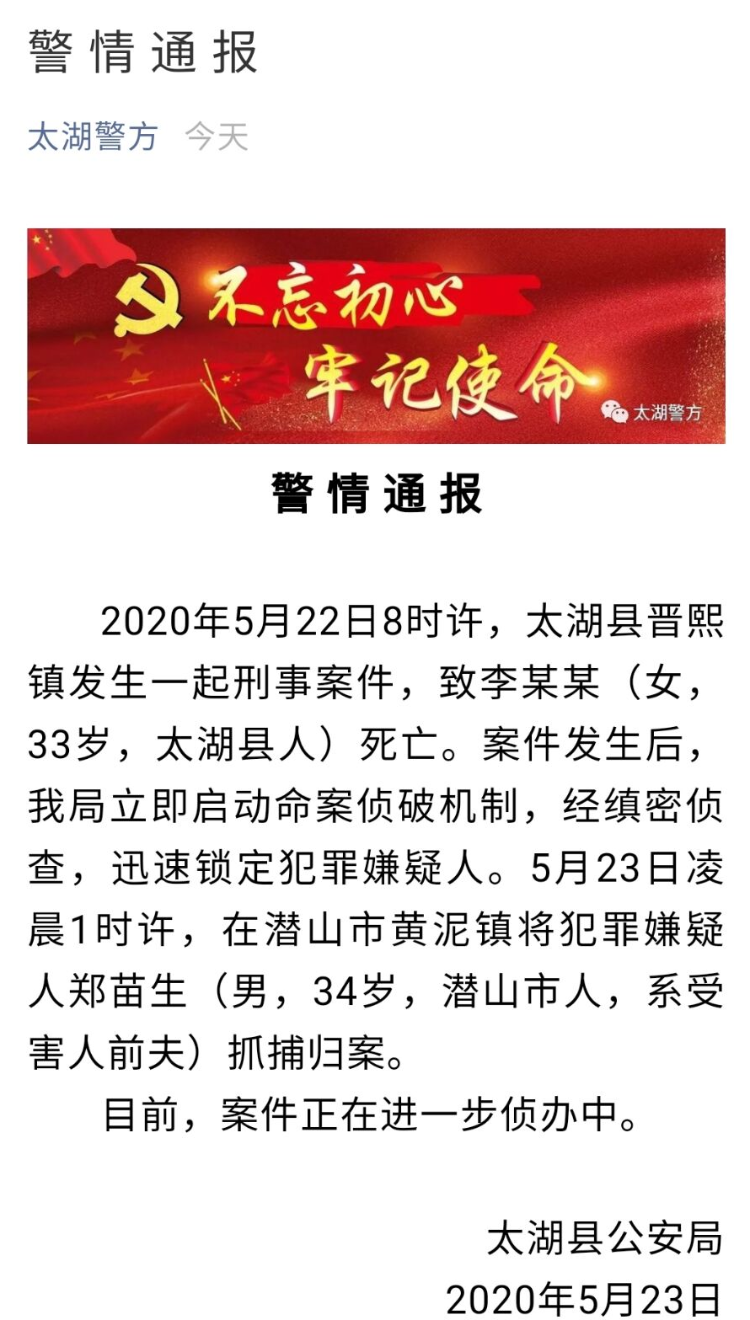Screen dimensions: 750x1320
Task: Open the 太湖警方 account link
Action: point(92,136)
